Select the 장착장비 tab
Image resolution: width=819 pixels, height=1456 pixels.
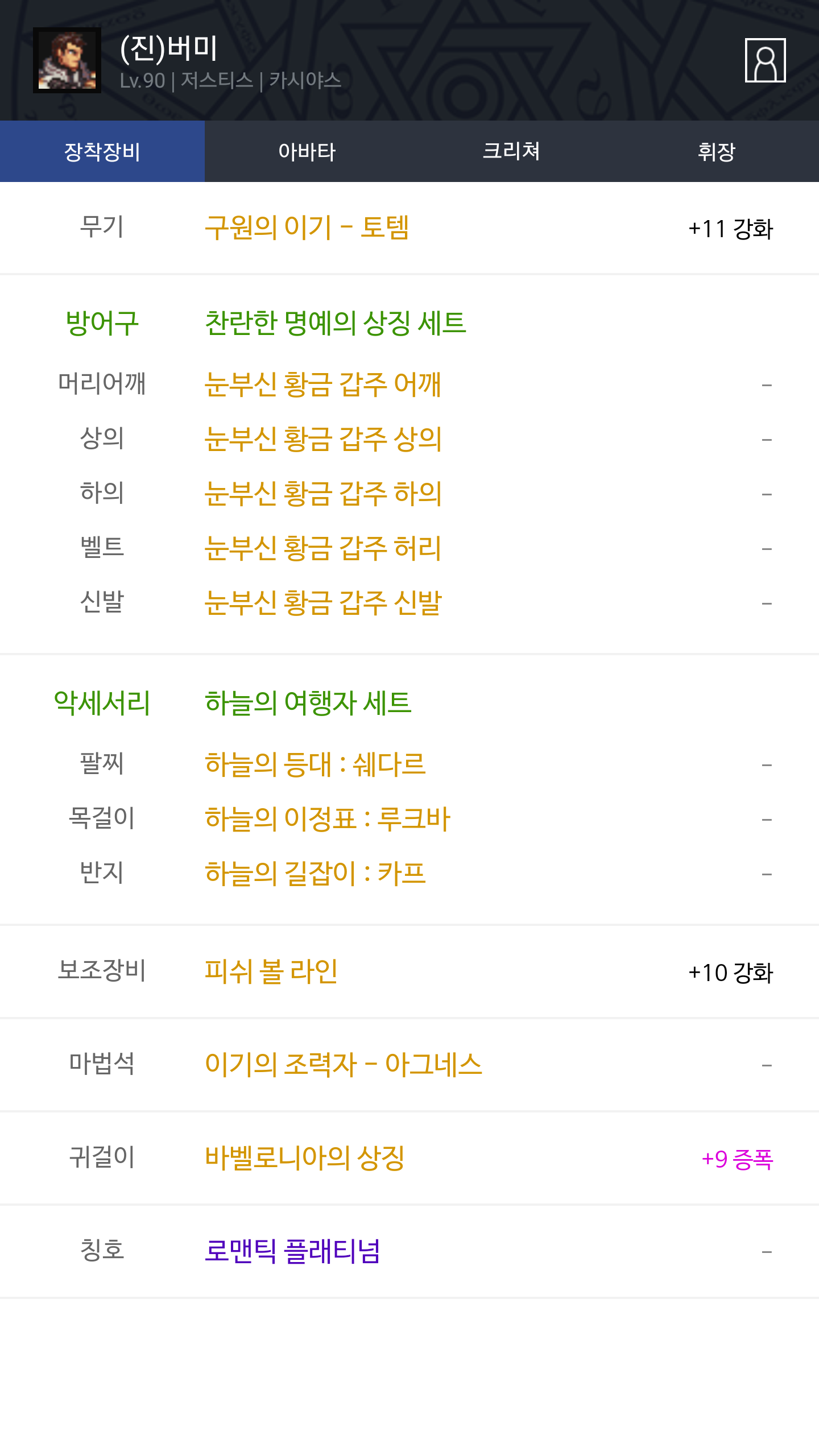point(102,151)
